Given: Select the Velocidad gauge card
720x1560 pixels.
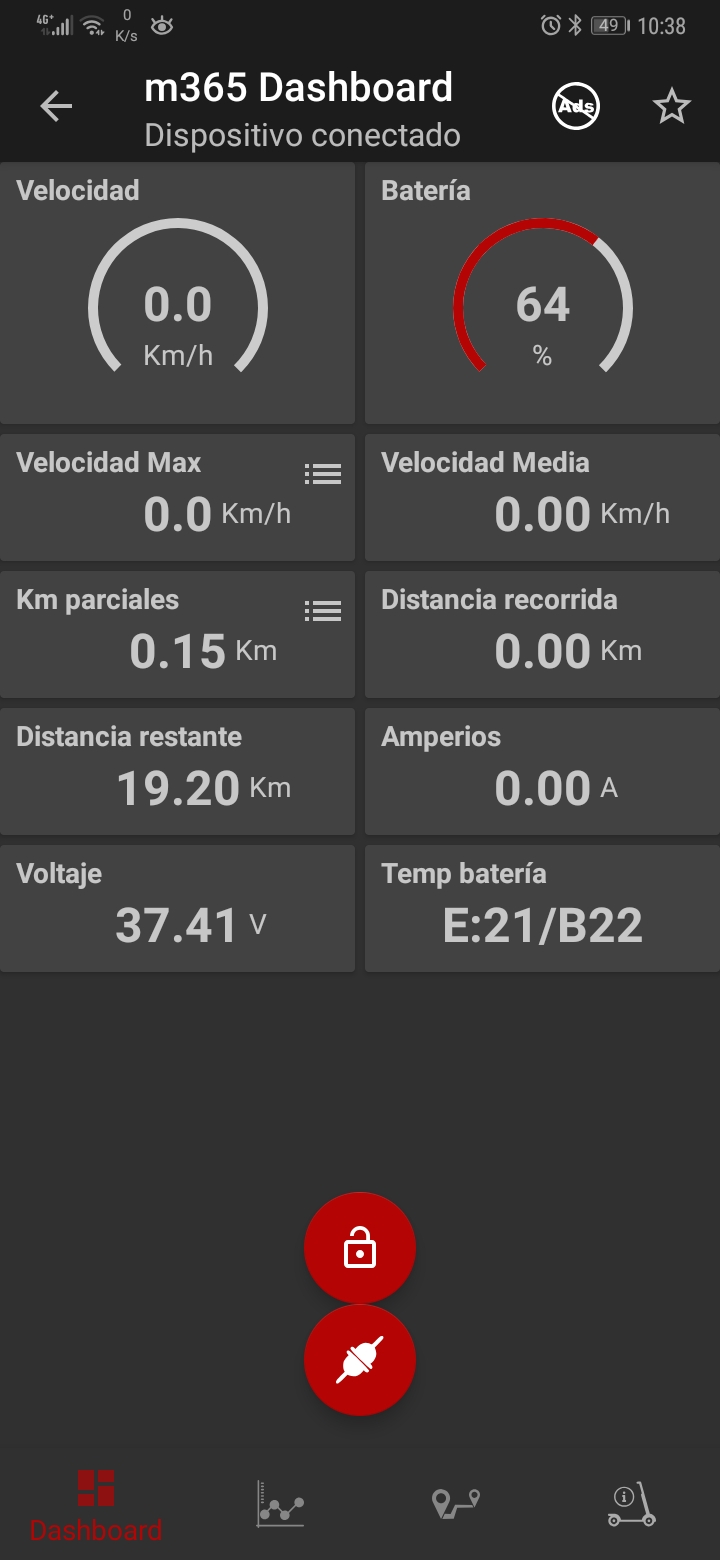Looking at the screenshot, I should (178, 293).
